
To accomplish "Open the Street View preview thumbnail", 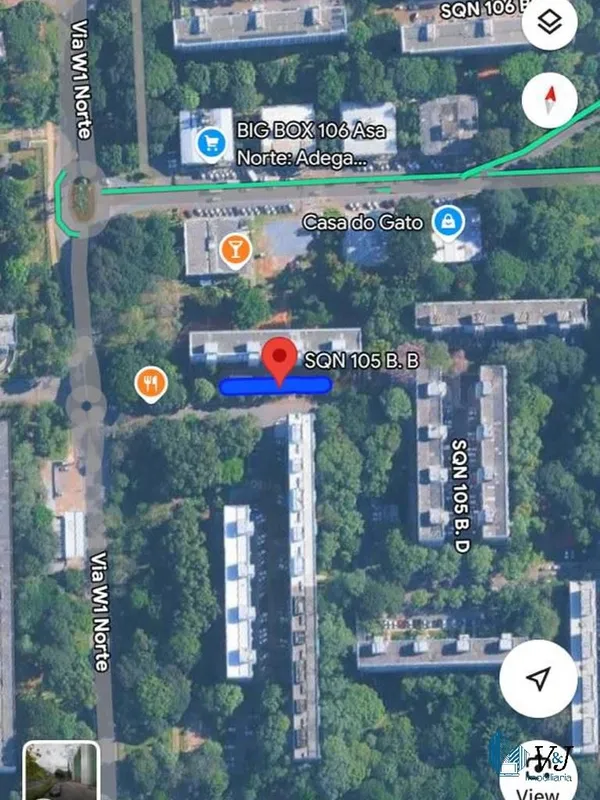I will click(62, 770).
